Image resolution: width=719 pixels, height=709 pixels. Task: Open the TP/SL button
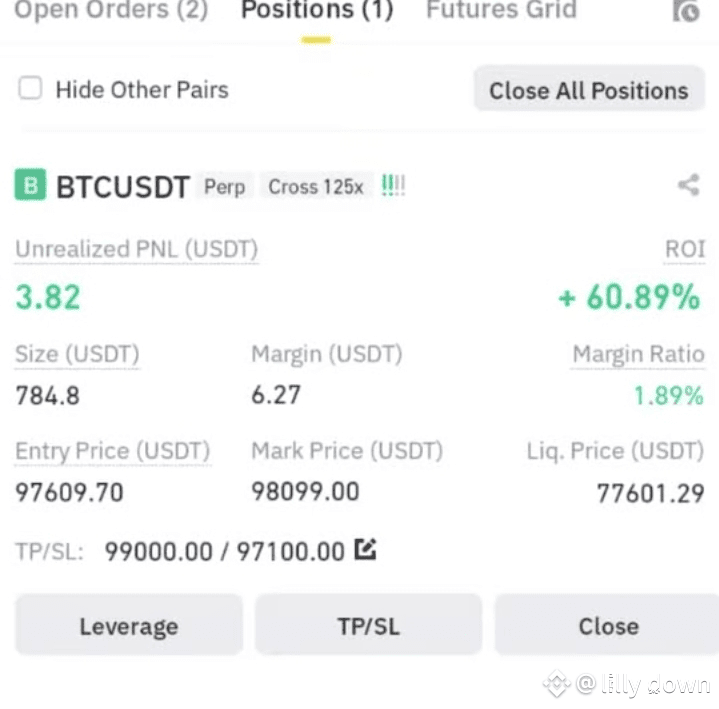click(x=368, y=626)
